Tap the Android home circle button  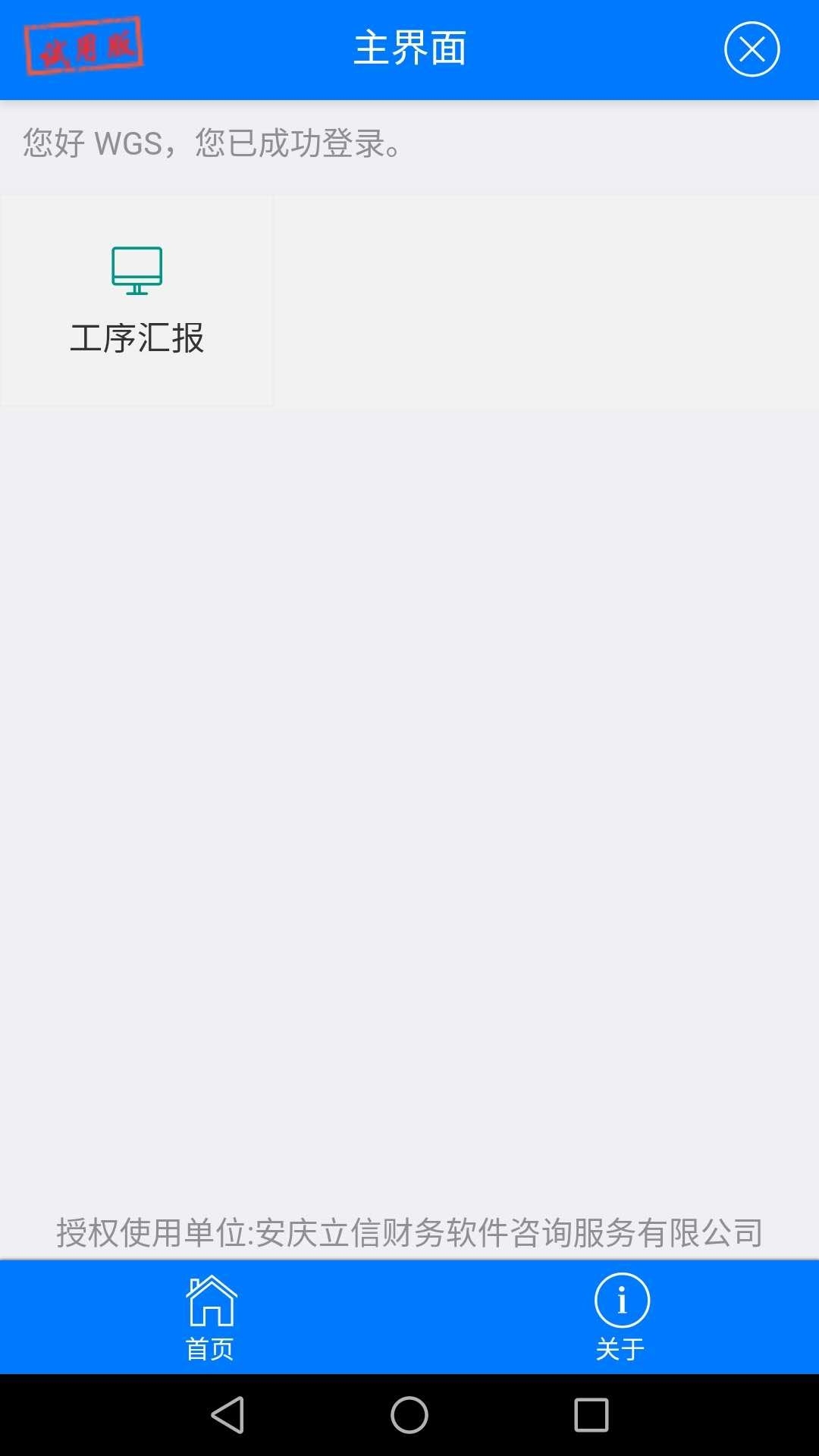(x=409, y=1412)
